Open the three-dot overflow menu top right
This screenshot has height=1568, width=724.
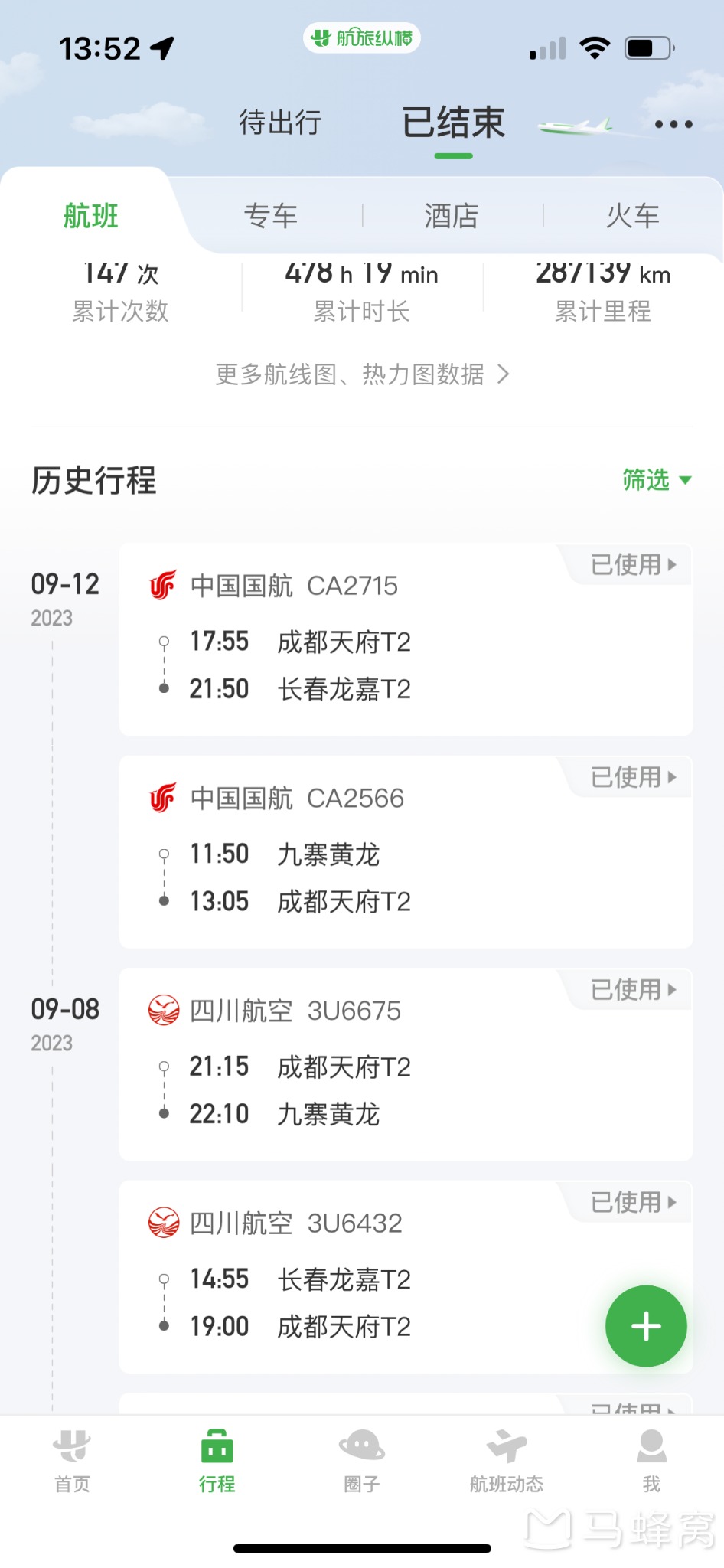[x=673, y=124]
